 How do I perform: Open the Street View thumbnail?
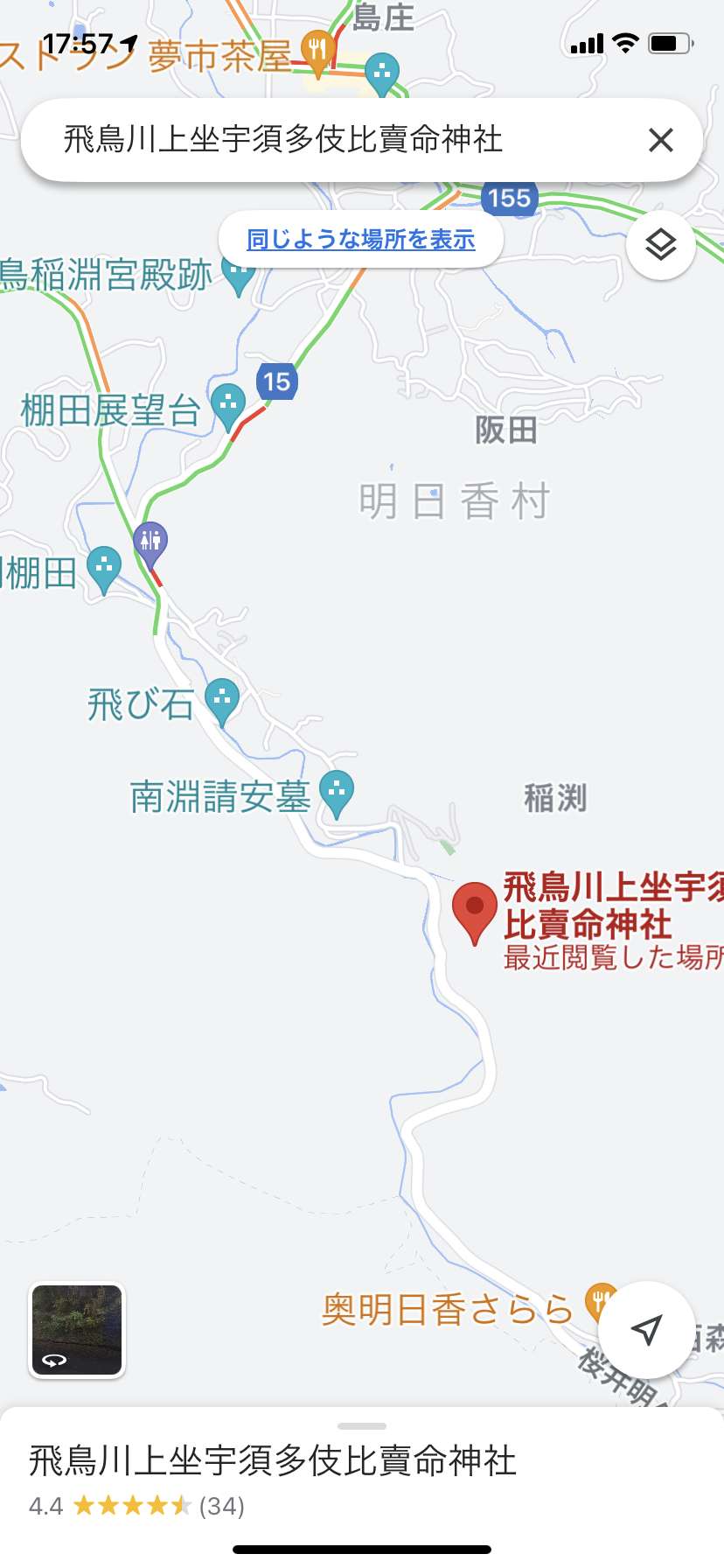[77, 1330]
